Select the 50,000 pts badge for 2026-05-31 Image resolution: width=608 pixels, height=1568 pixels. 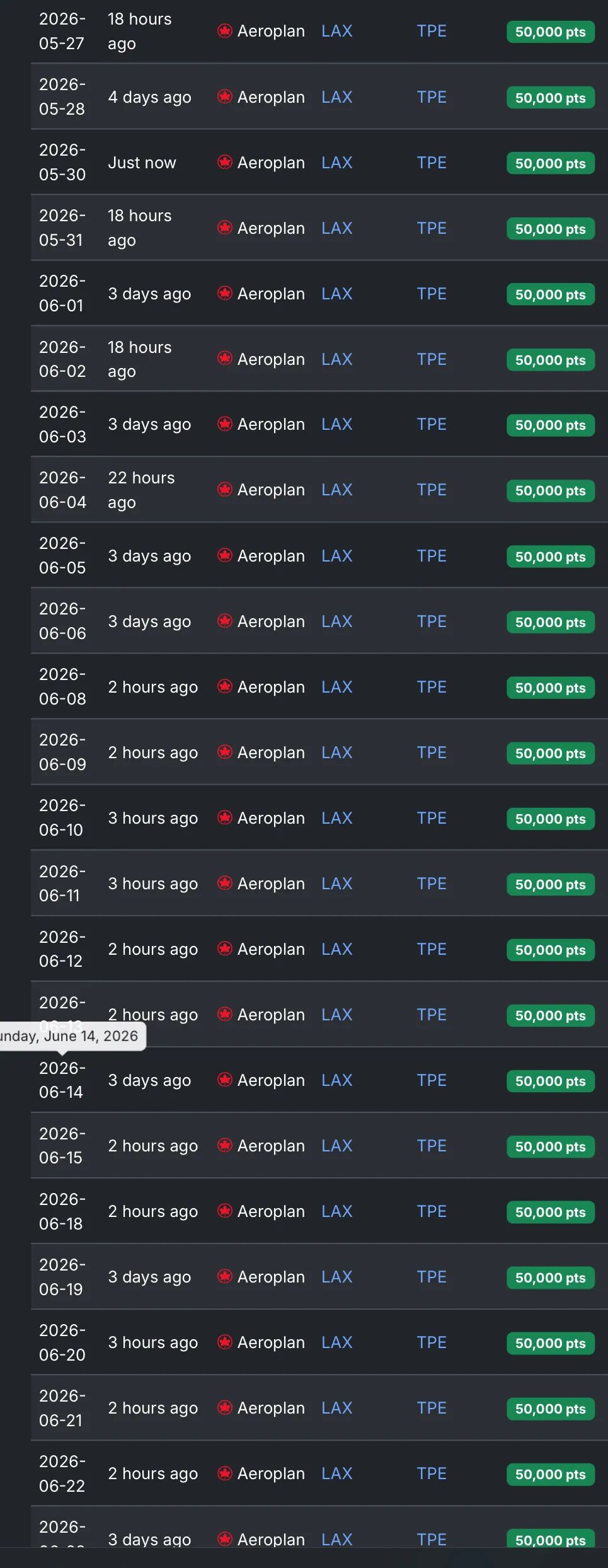[x=550, y=229]
